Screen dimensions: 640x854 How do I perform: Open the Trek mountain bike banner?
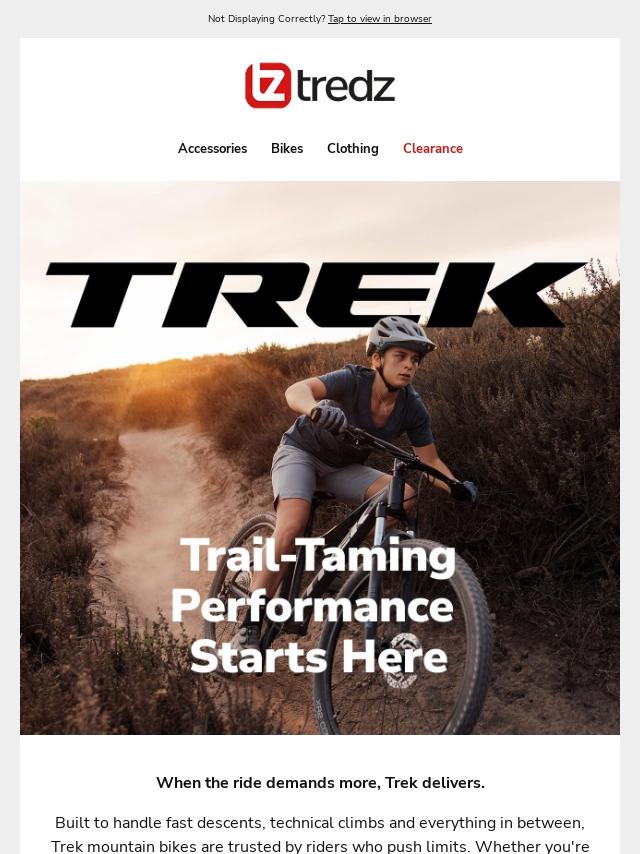tap(320, 458)
